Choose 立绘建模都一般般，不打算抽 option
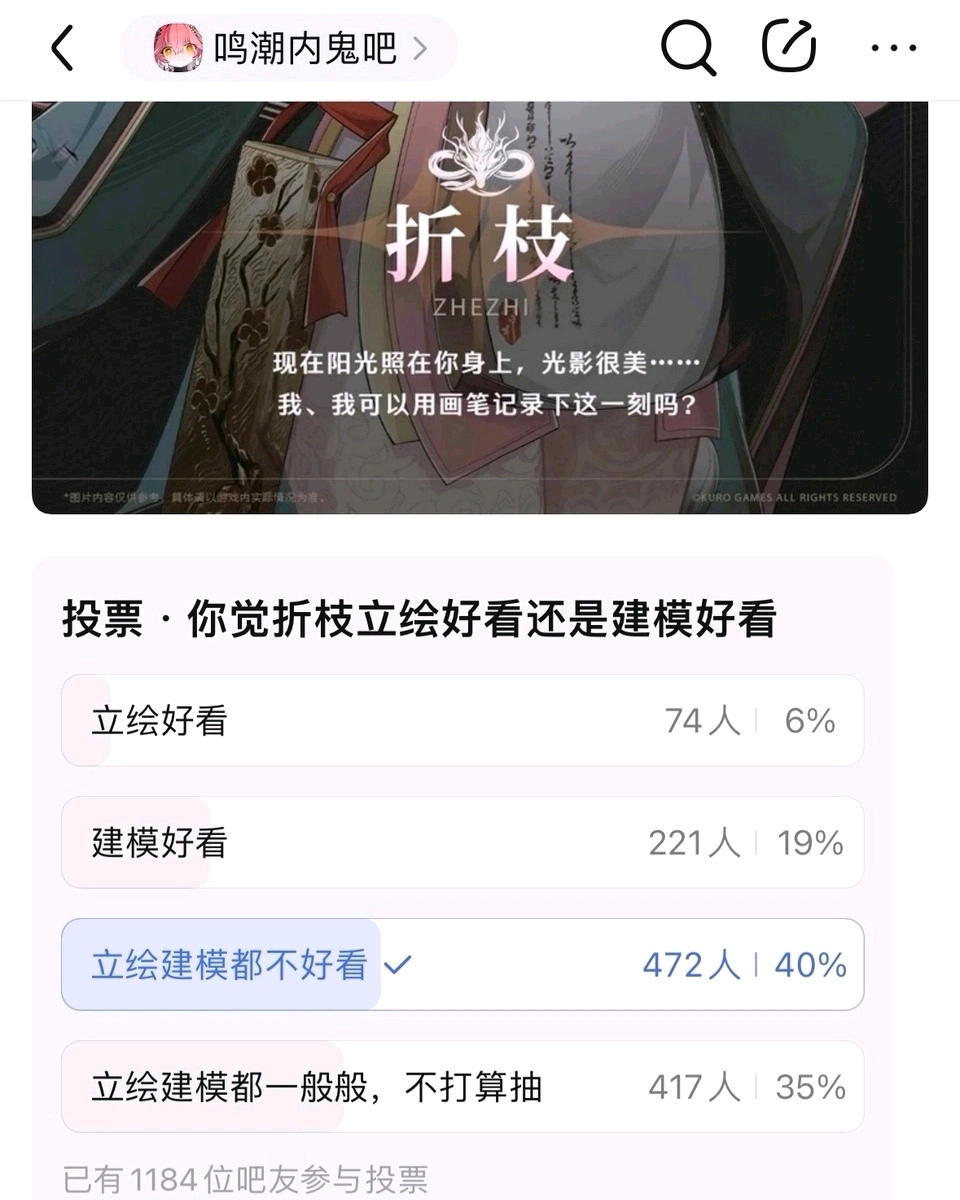This screenshot has height=1200, width=960. coord(462,1087)
